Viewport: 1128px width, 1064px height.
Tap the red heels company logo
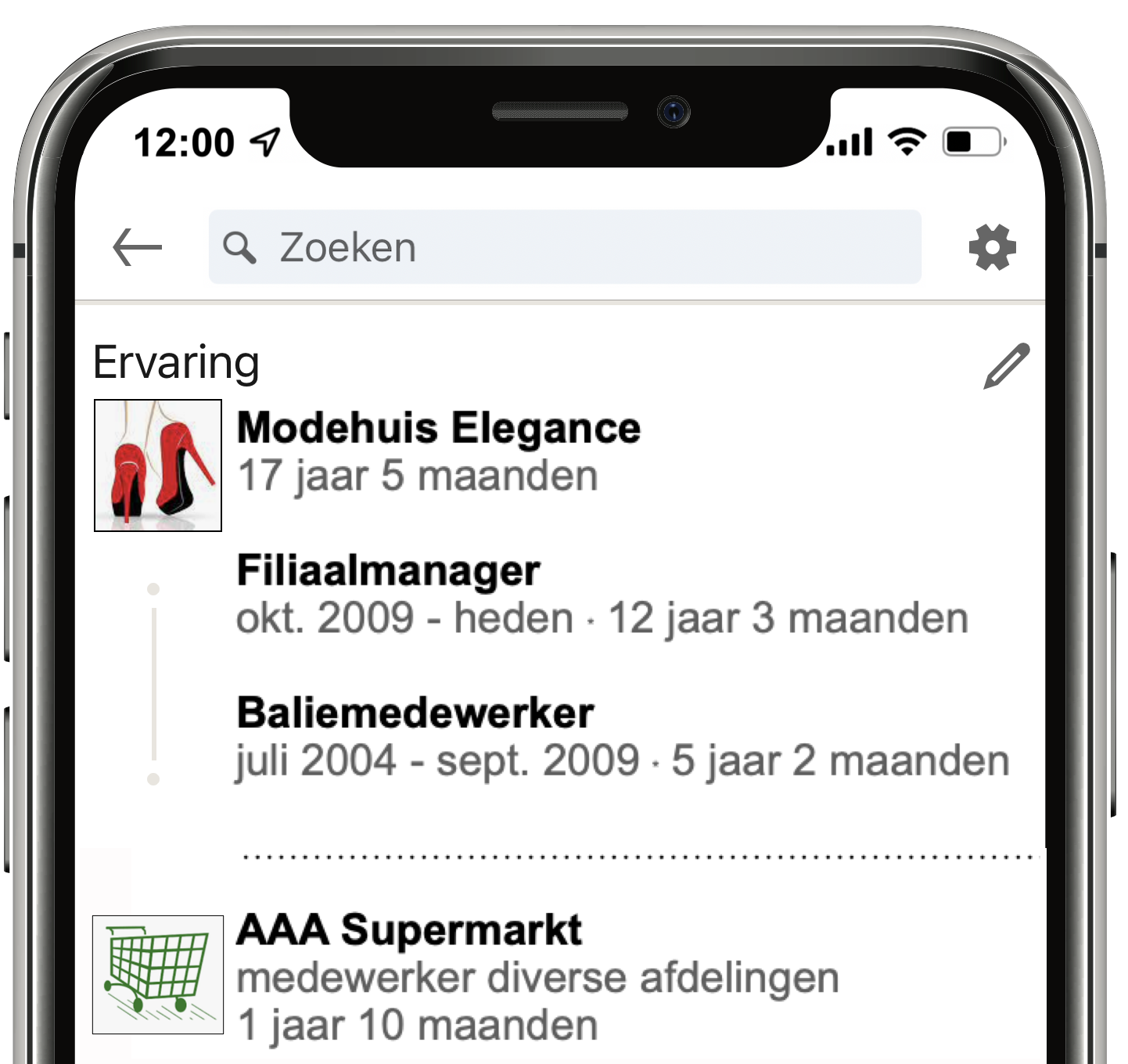click(158, 465)
